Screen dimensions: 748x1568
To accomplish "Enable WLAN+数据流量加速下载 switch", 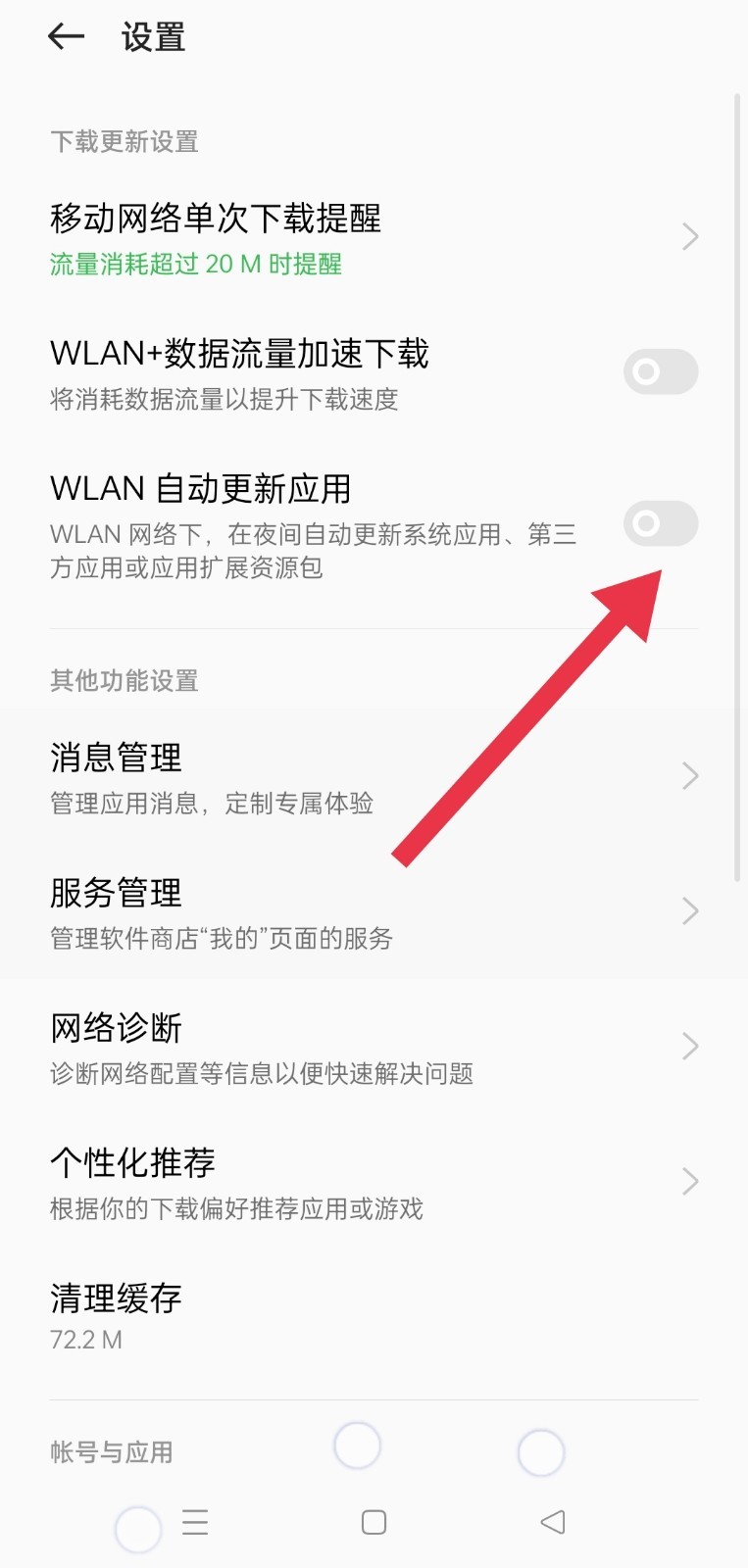I will (660, 372).
